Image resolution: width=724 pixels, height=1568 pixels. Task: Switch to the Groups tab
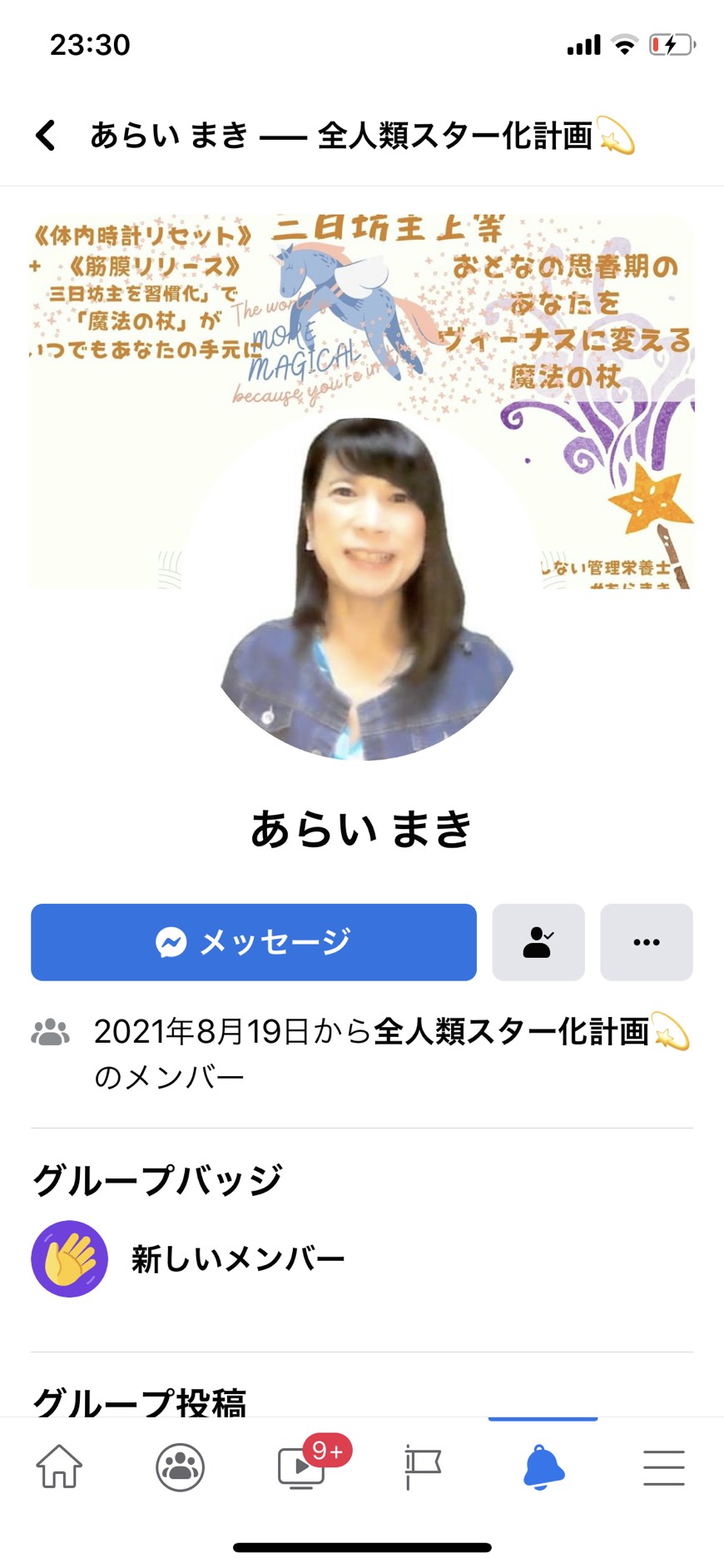point(181,1466)
